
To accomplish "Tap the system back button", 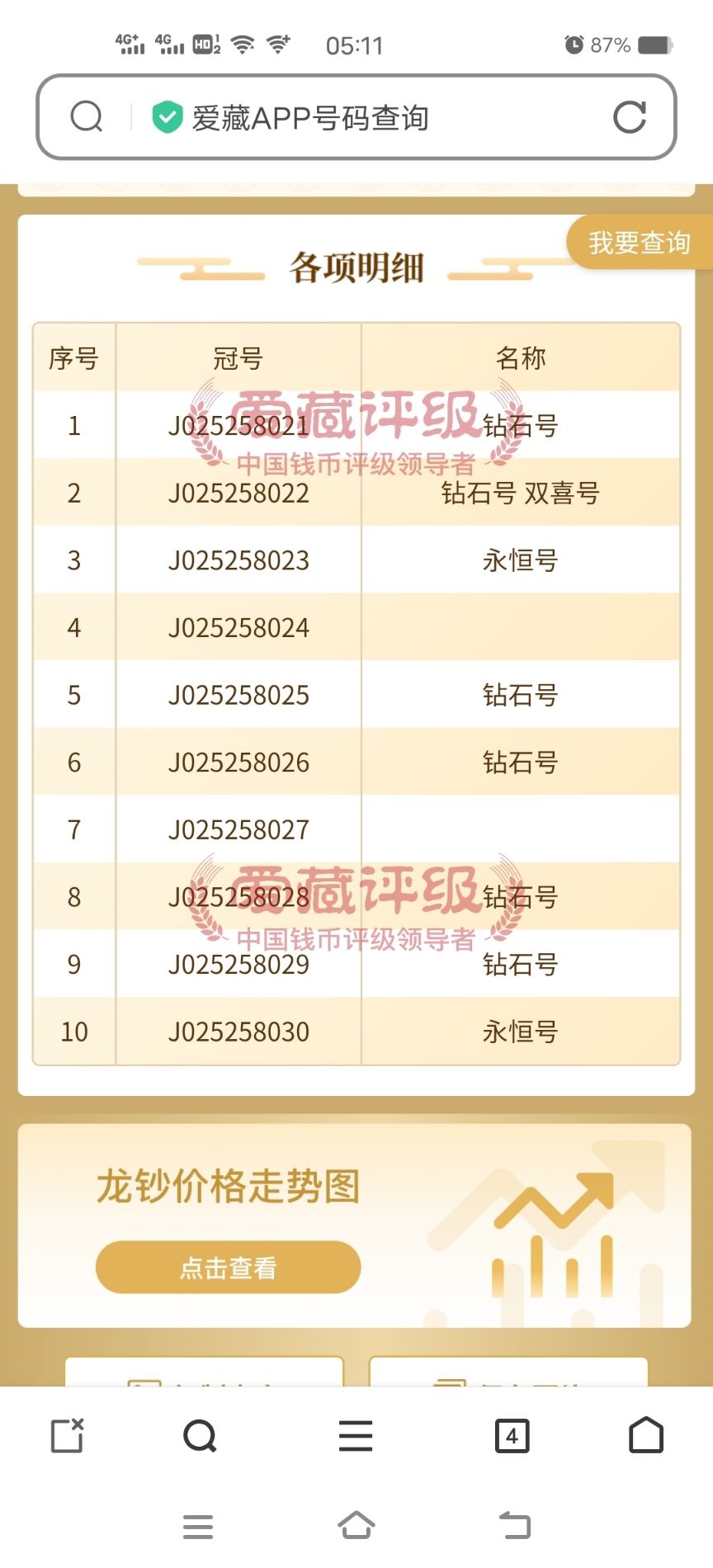I will tap(516, 1525).
